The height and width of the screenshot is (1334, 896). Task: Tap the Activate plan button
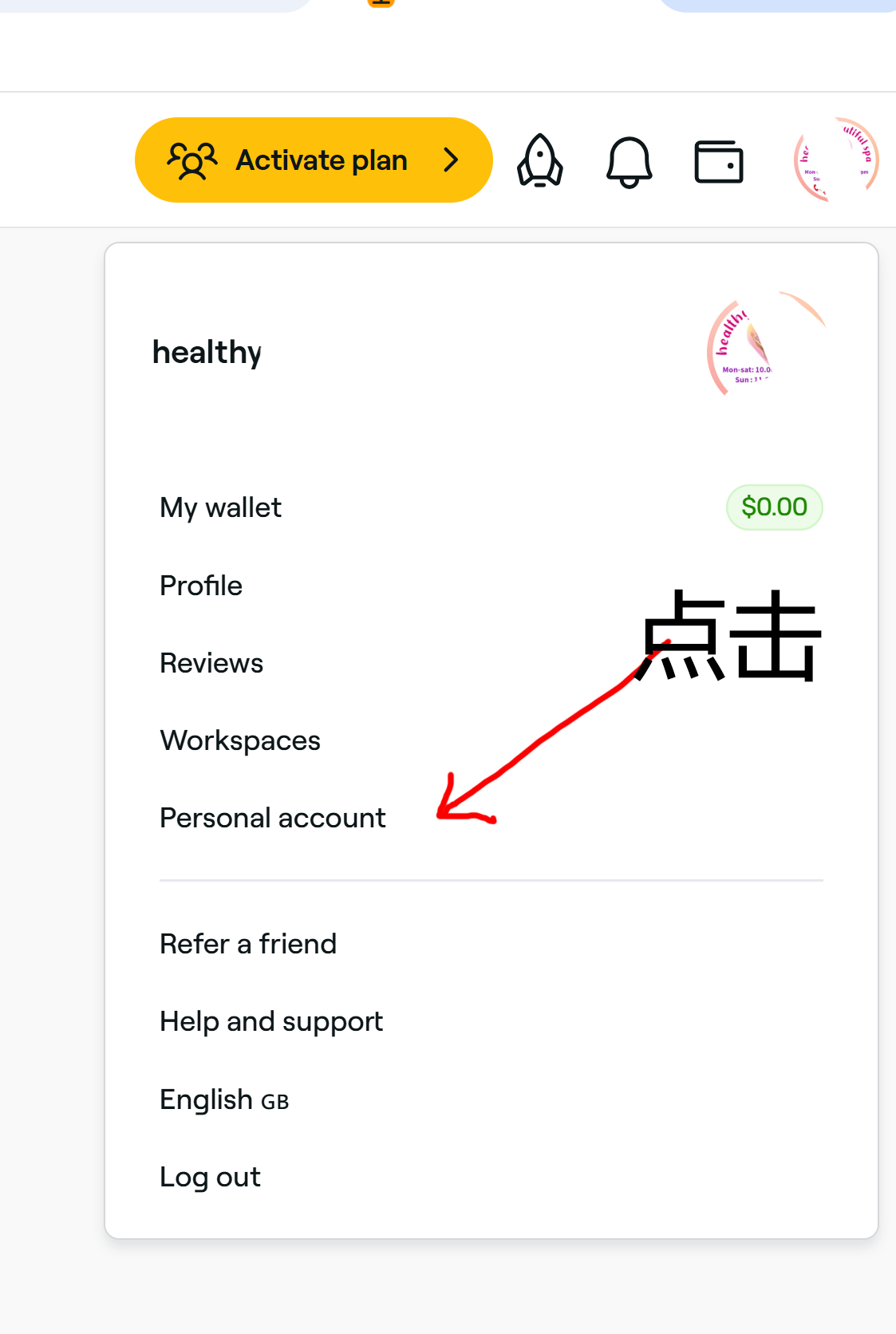point(314,160)
